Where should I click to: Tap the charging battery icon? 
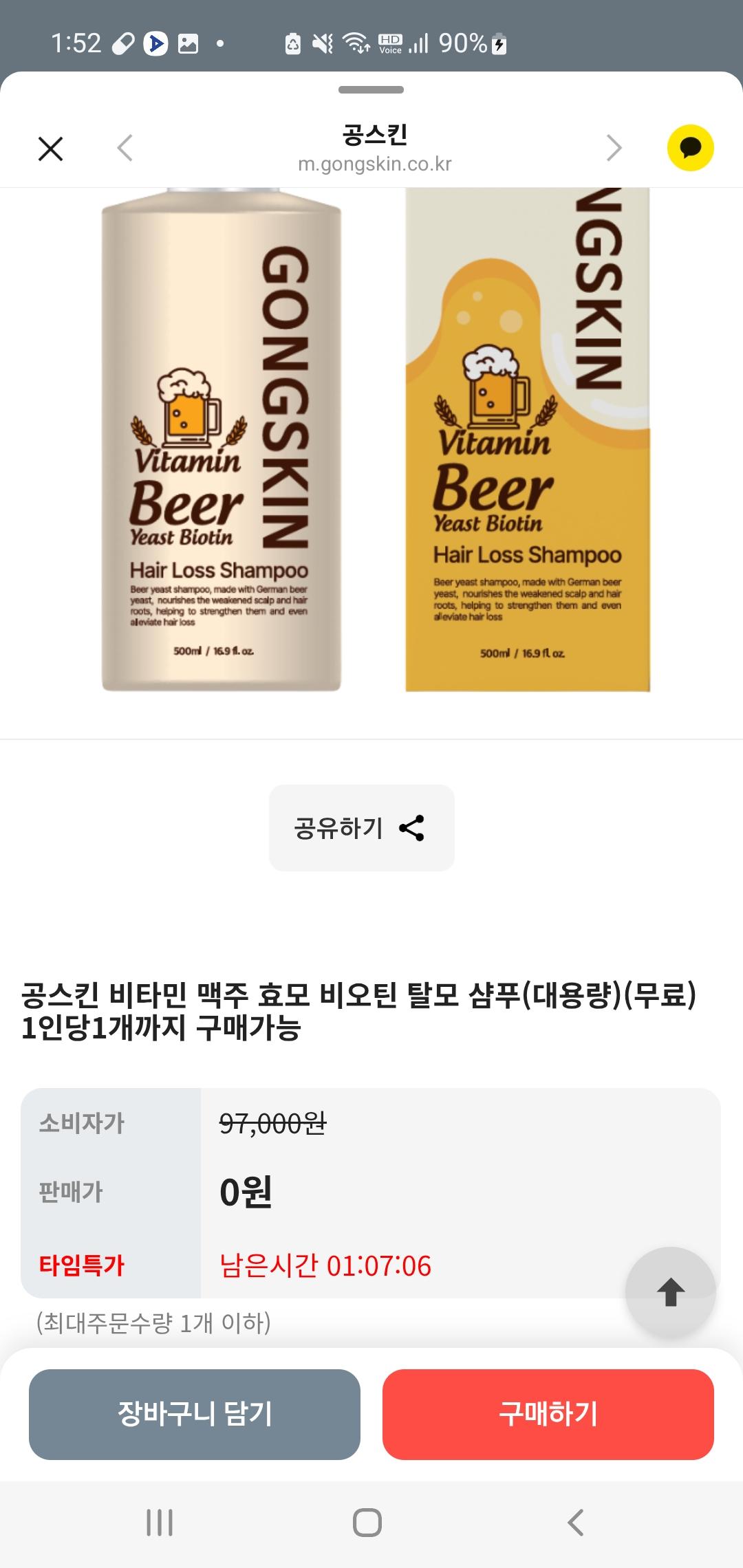click(x=497, y=43)
